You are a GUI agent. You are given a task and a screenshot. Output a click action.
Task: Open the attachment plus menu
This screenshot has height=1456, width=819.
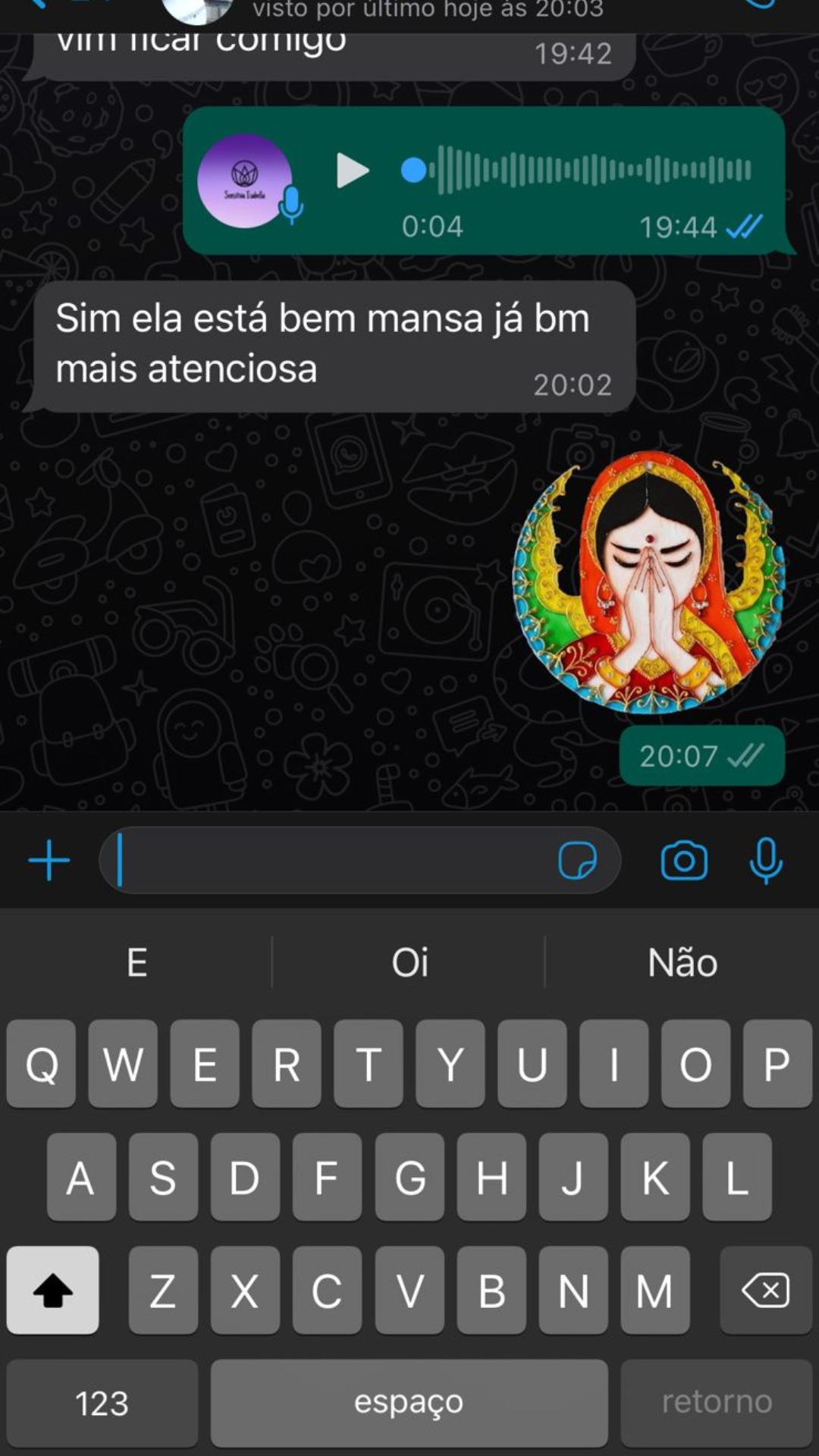coord(49,861)
